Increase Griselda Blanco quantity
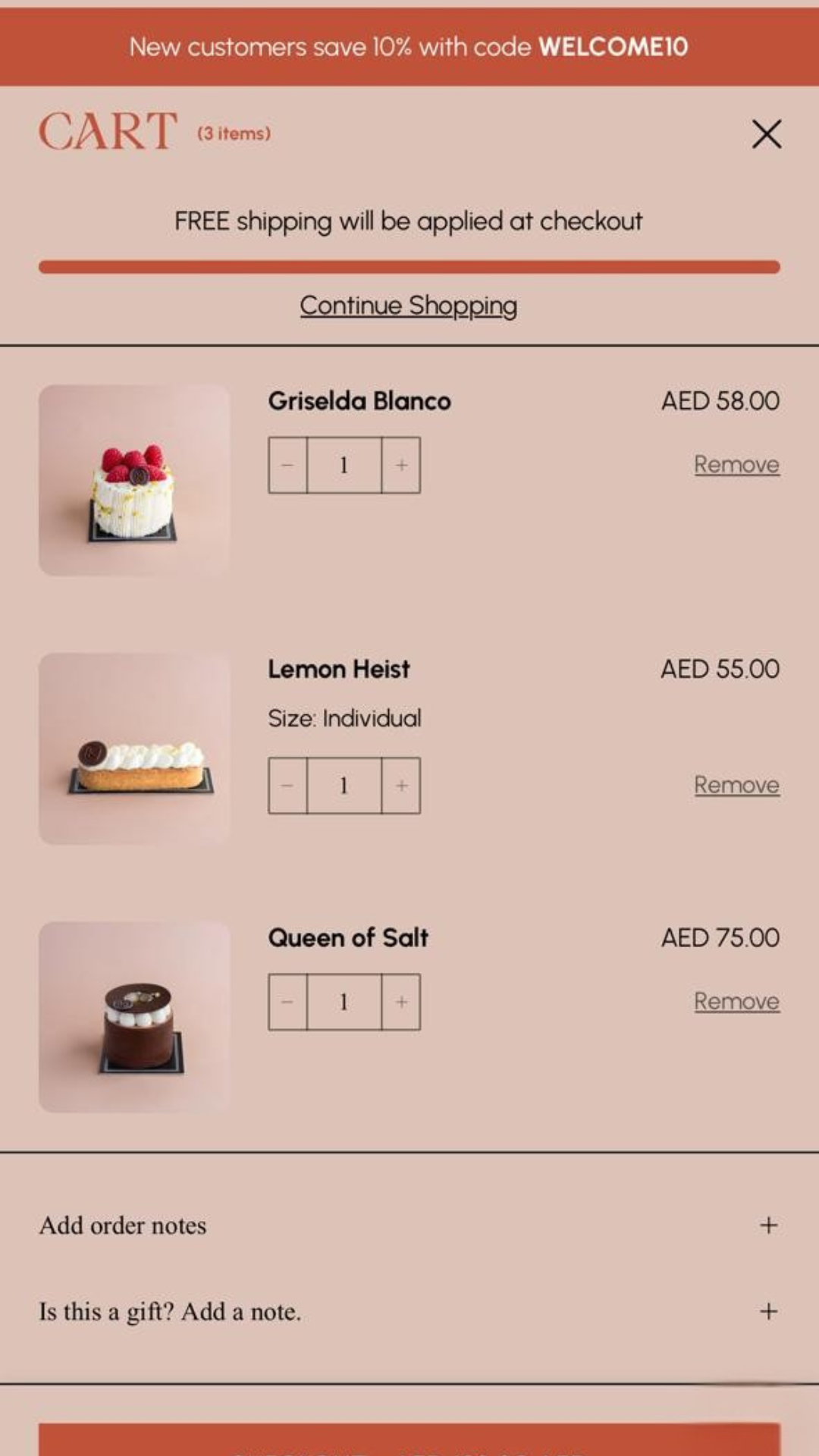 click(401, 465)
